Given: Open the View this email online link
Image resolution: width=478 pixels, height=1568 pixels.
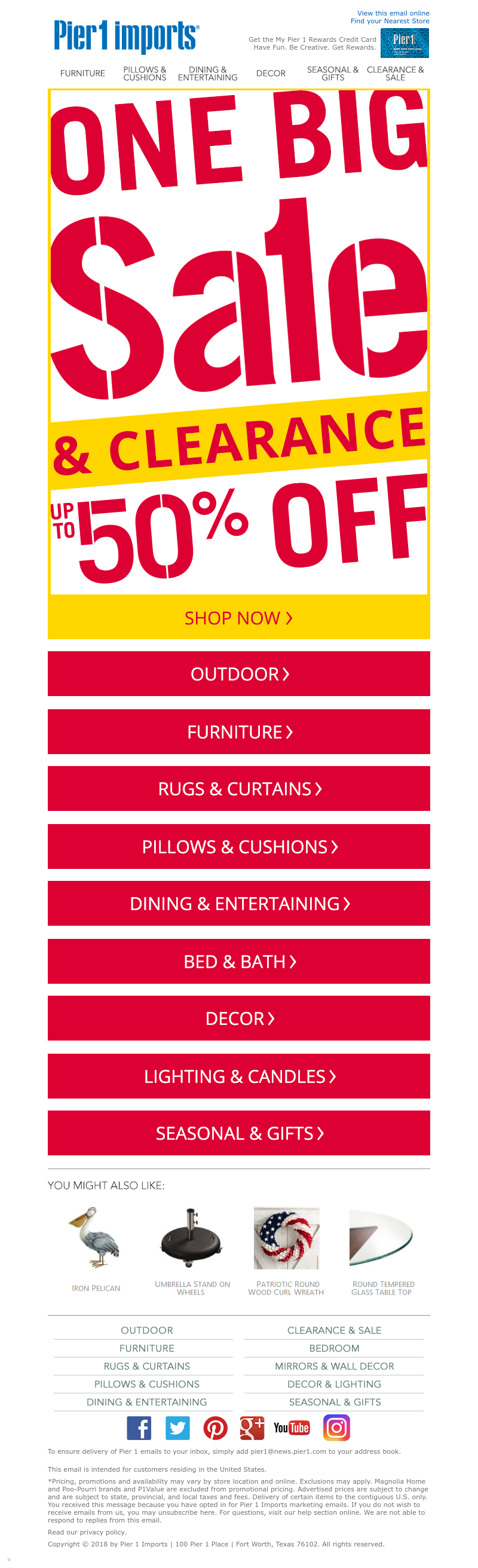Looking at the screenshot, I should tap(393, 13).
